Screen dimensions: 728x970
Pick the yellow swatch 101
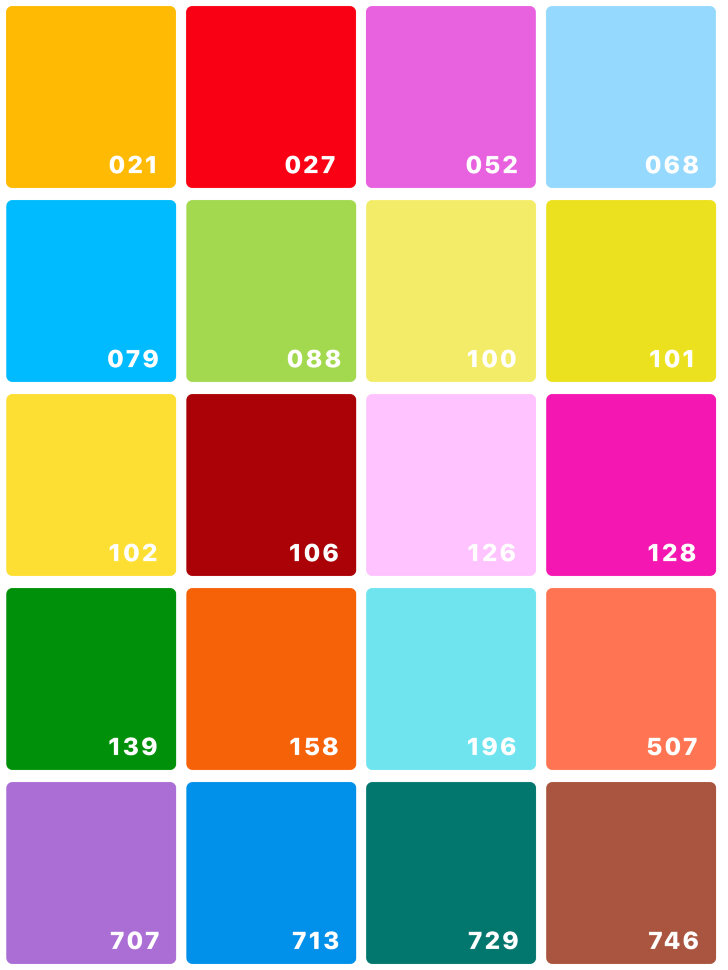[x=631, y=291]
